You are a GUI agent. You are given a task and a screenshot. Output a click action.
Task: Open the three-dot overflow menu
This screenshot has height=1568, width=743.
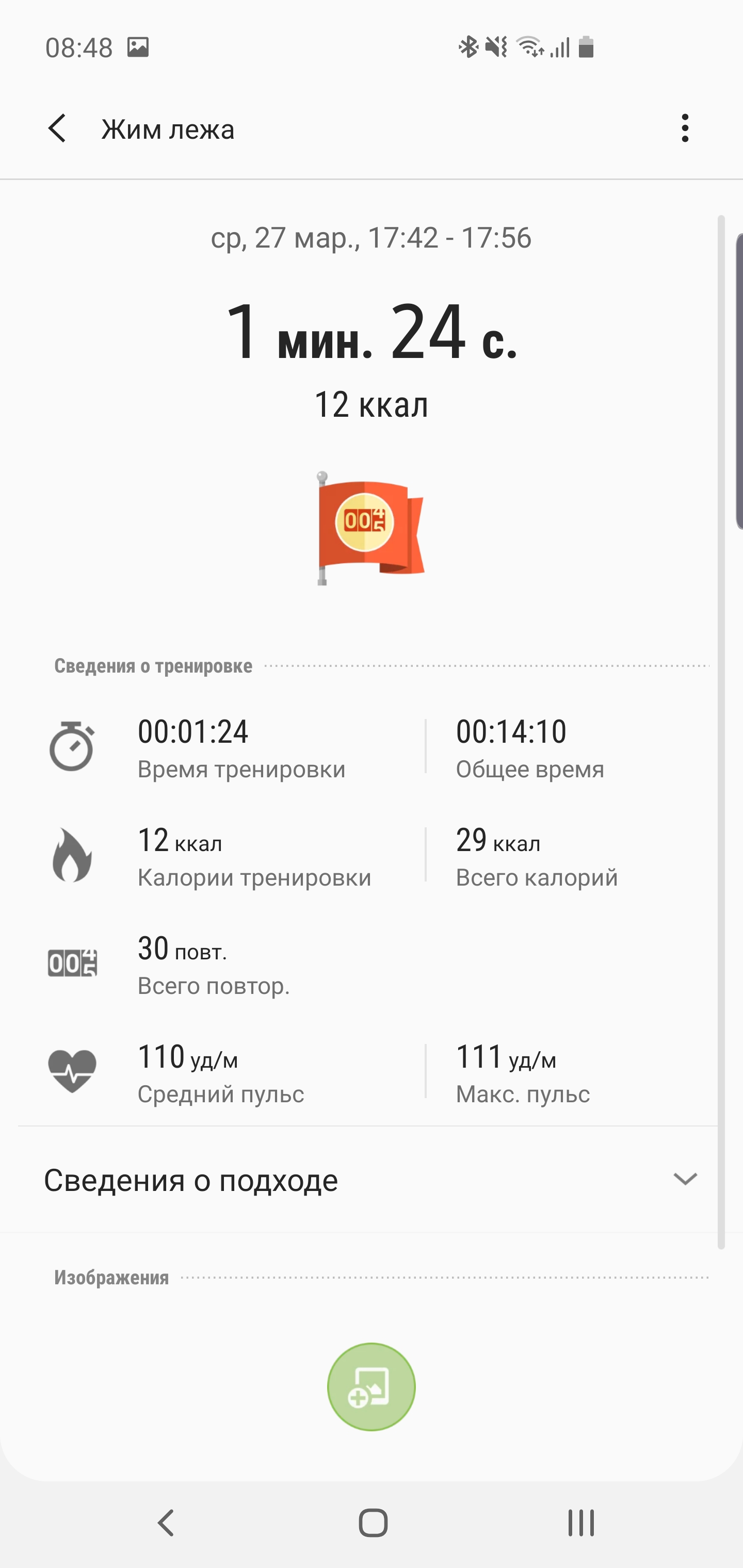(x=685, y=128)
